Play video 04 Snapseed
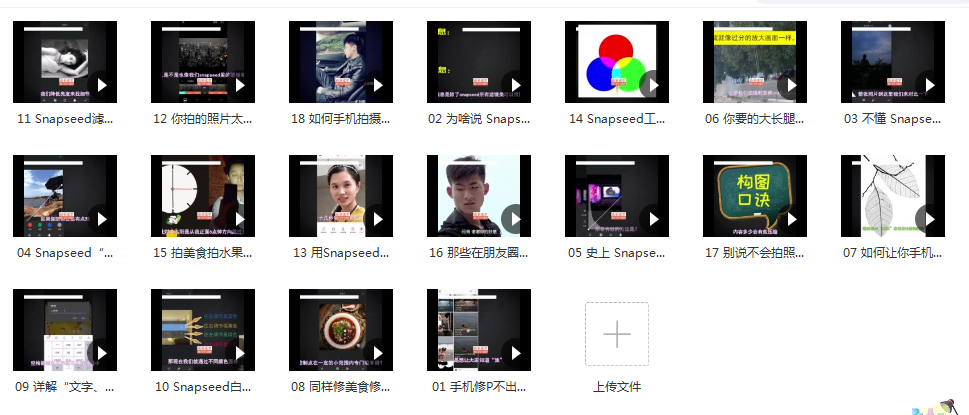 100,219
